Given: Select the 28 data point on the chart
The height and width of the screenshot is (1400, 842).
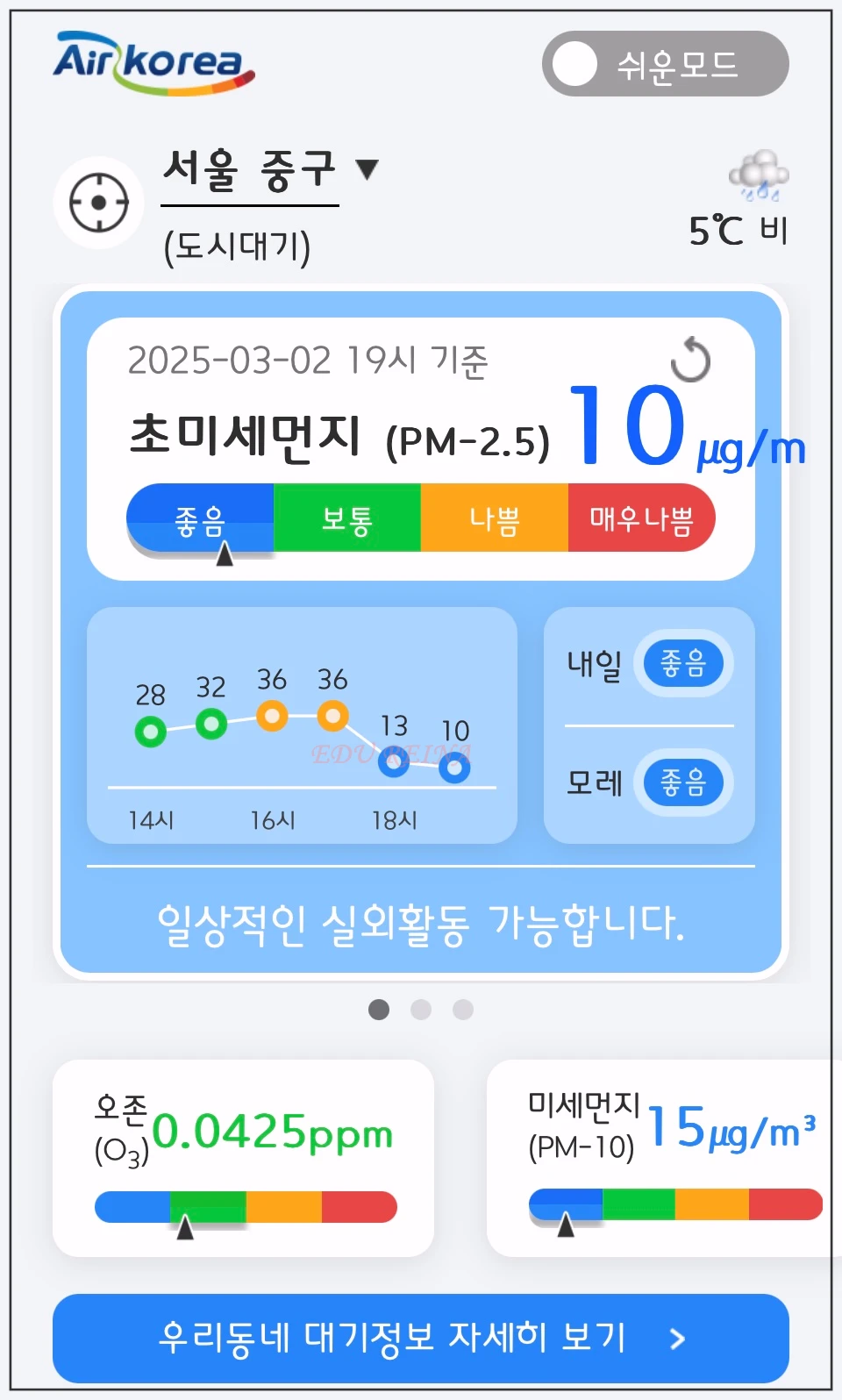Looking at the screenshot, I should pyautogui.click(x=151, y=729).
